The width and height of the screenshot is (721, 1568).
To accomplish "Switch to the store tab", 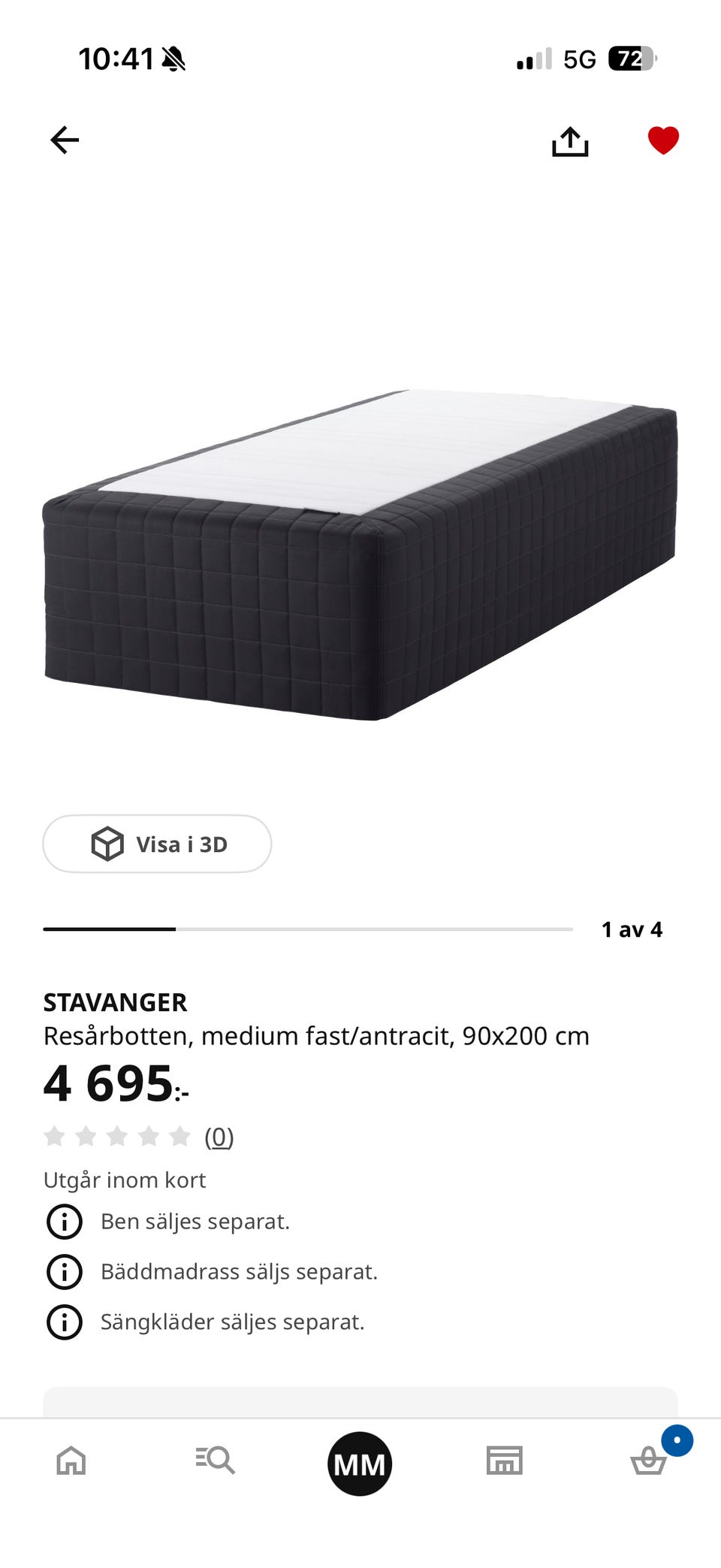I will pos(504,1460).
